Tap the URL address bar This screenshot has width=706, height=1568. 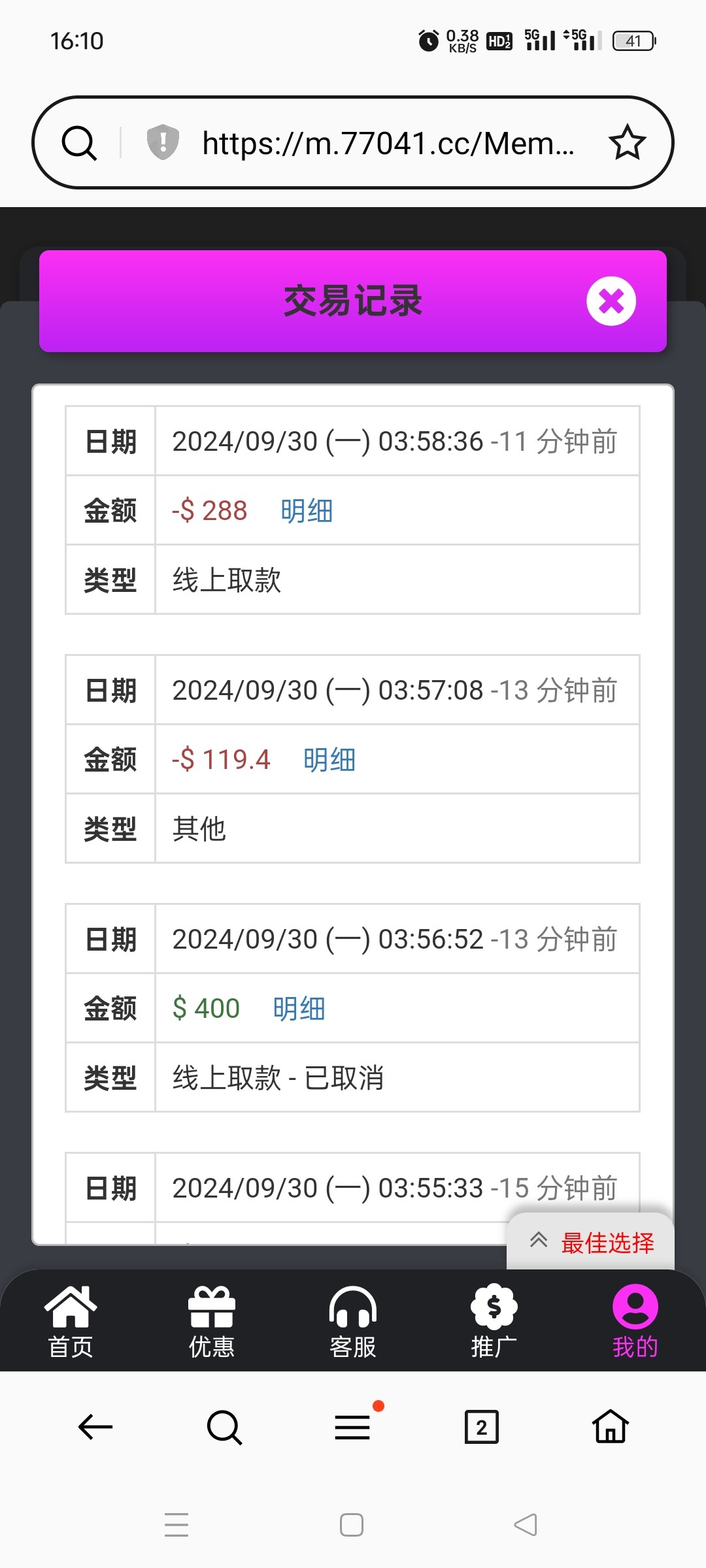point(388,143)
